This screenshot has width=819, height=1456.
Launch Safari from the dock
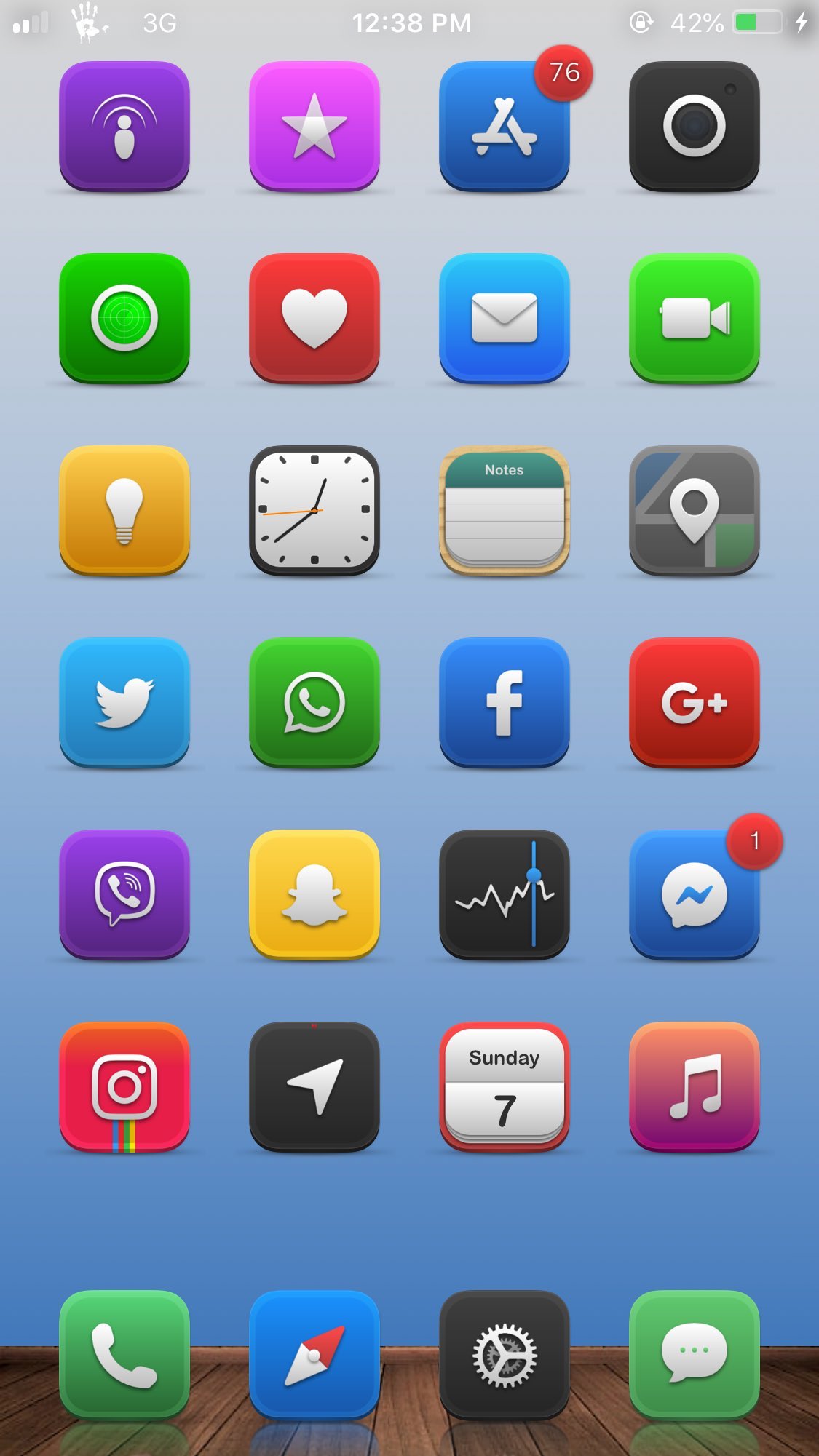pyautogui.click(x=314, y=1355)
